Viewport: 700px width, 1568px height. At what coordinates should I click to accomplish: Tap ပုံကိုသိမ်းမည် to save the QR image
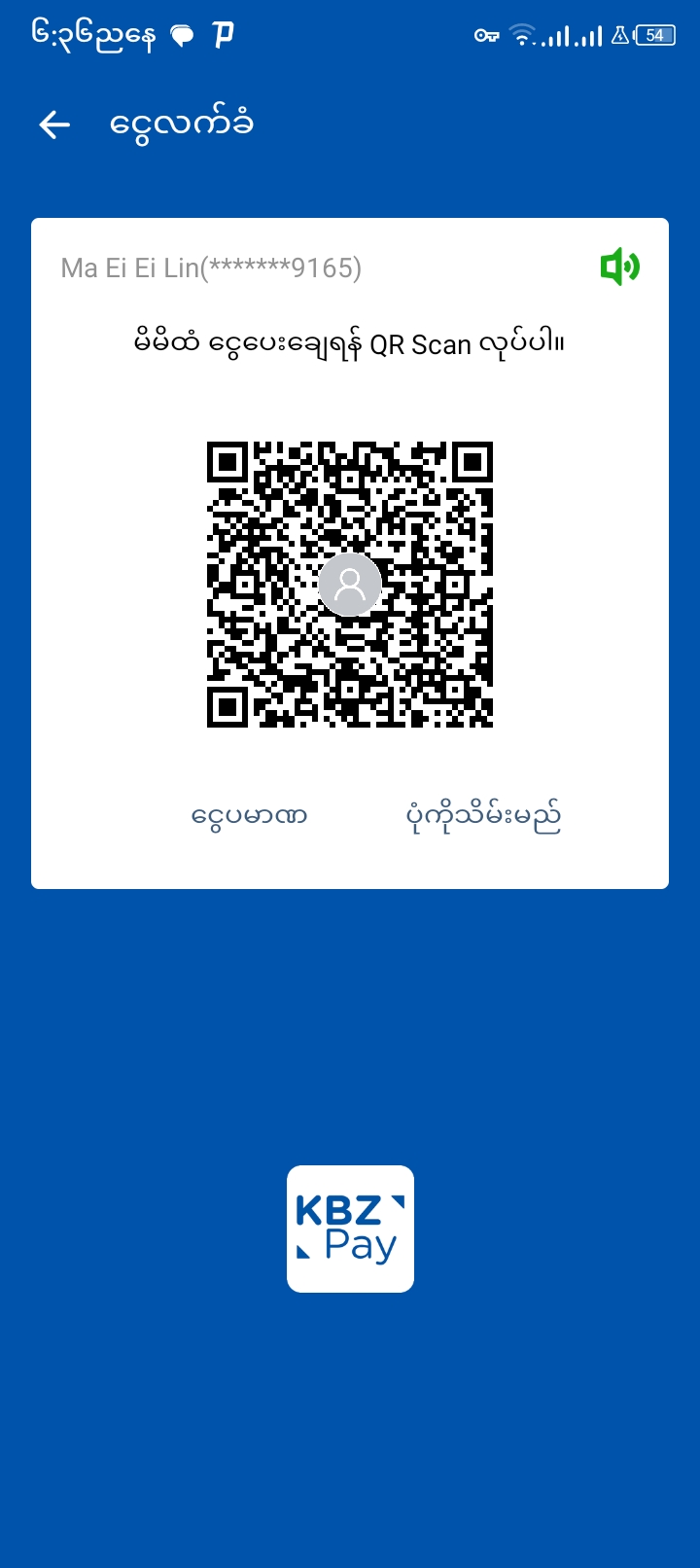(483, 816)
